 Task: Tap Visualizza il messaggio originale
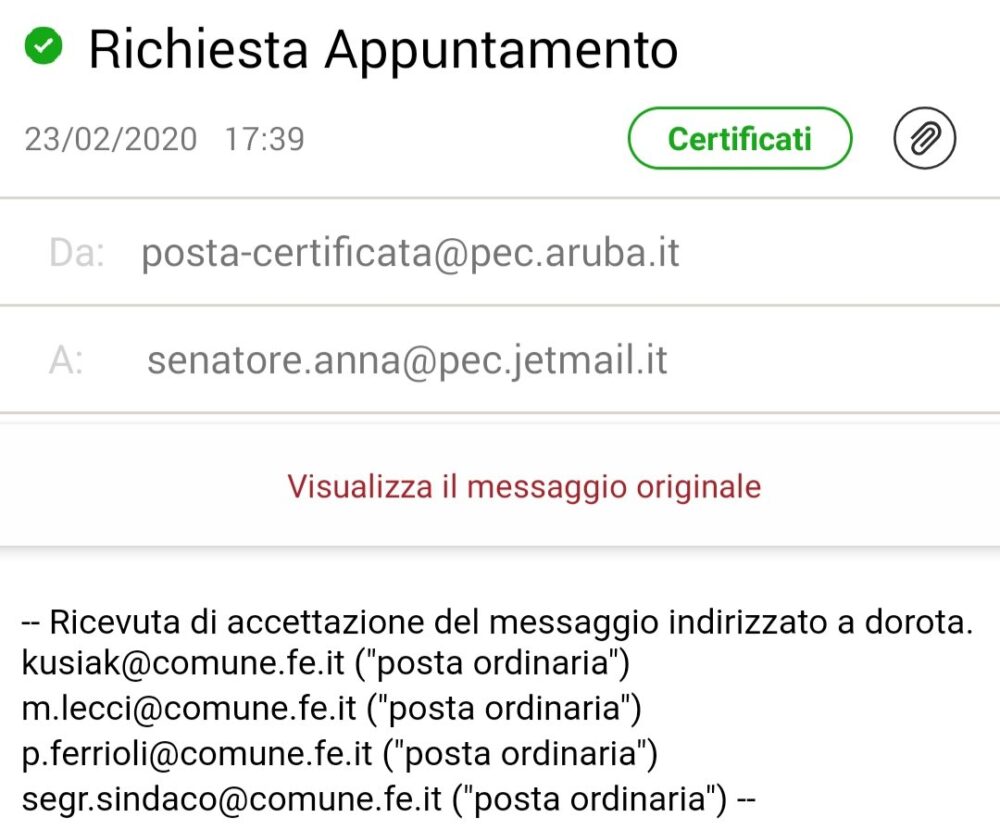pyautogui.click(x=524, y=487)
